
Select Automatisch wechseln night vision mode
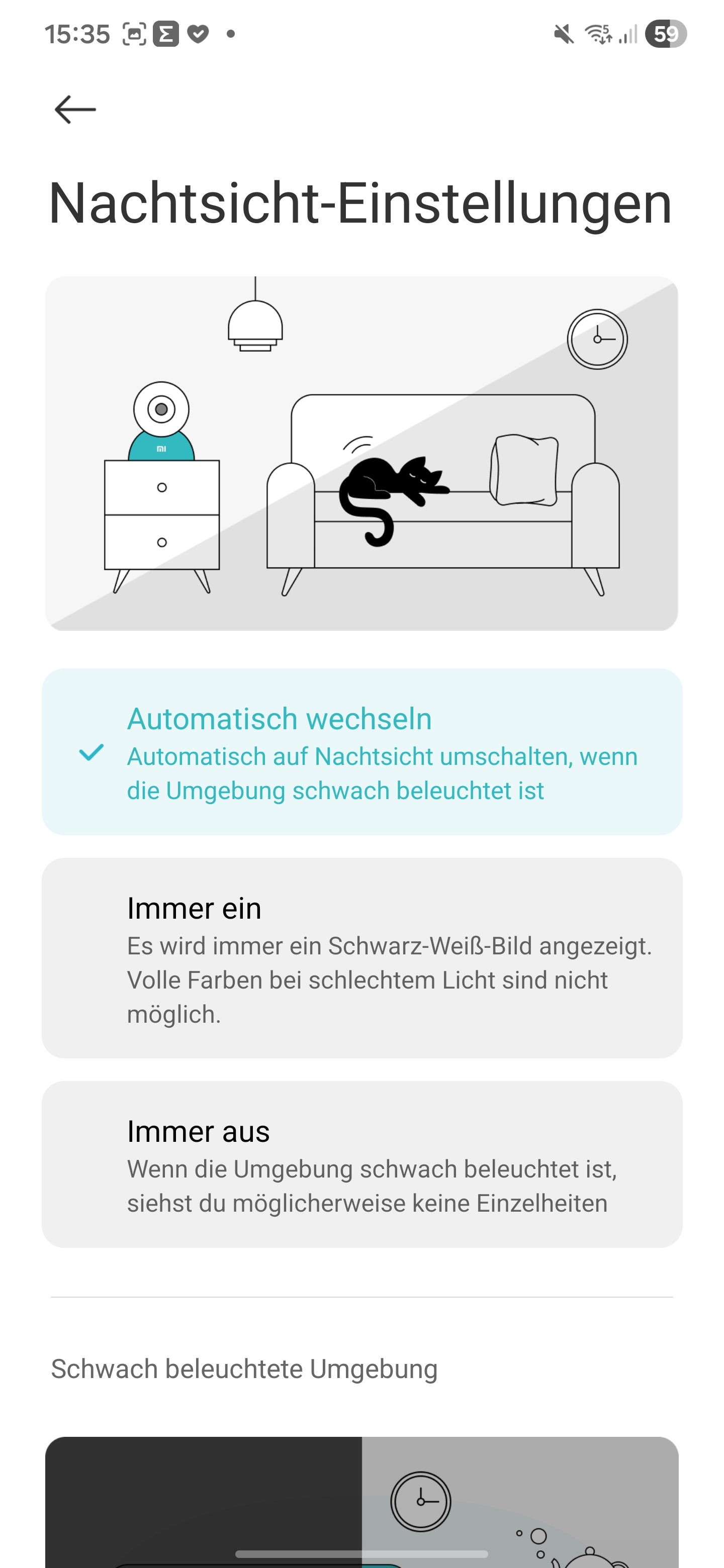pyautogui.click(x=361, y=752)
